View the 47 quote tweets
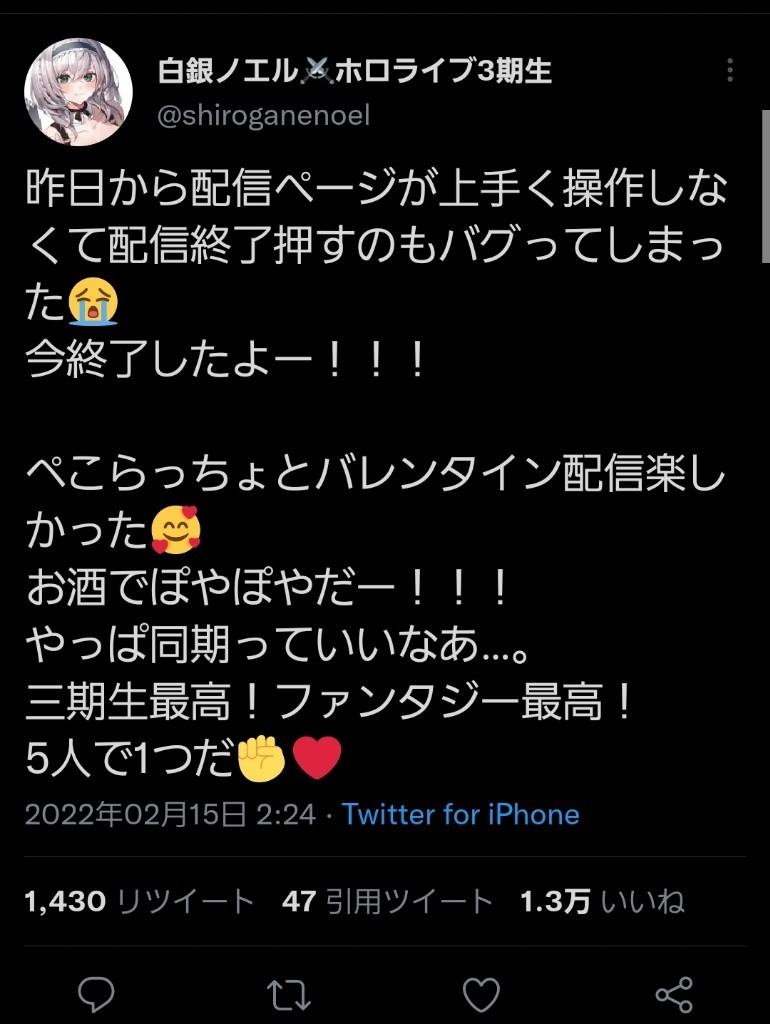770x1024 pixels. coord(388,902)
